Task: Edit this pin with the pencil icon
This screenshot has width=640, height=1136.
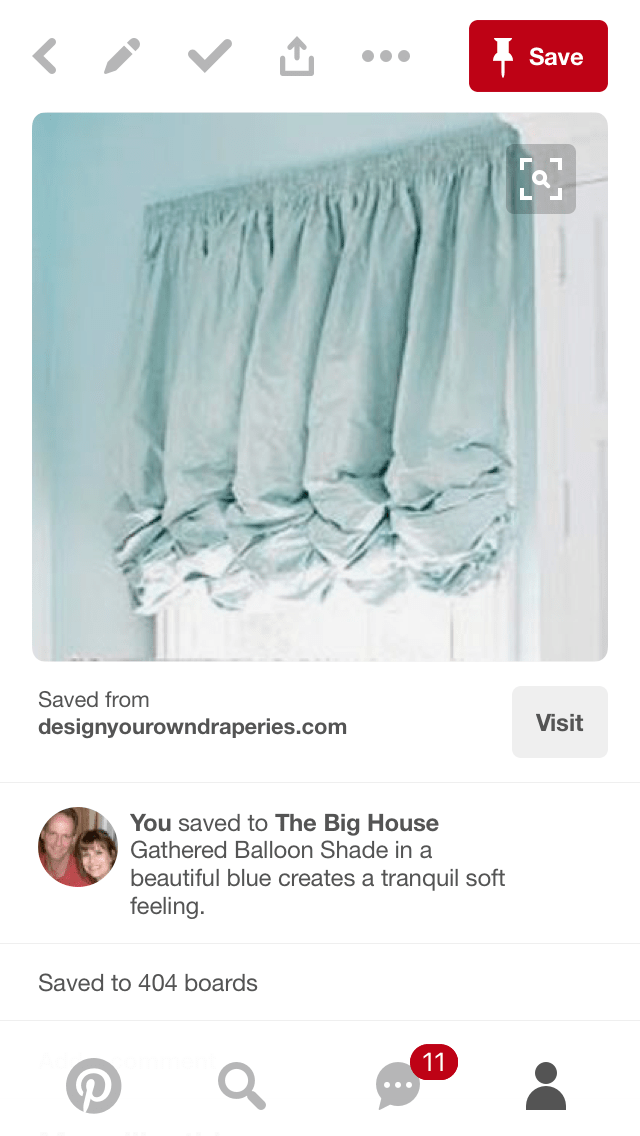Action: pyautogui.click(x=122, y=56)
